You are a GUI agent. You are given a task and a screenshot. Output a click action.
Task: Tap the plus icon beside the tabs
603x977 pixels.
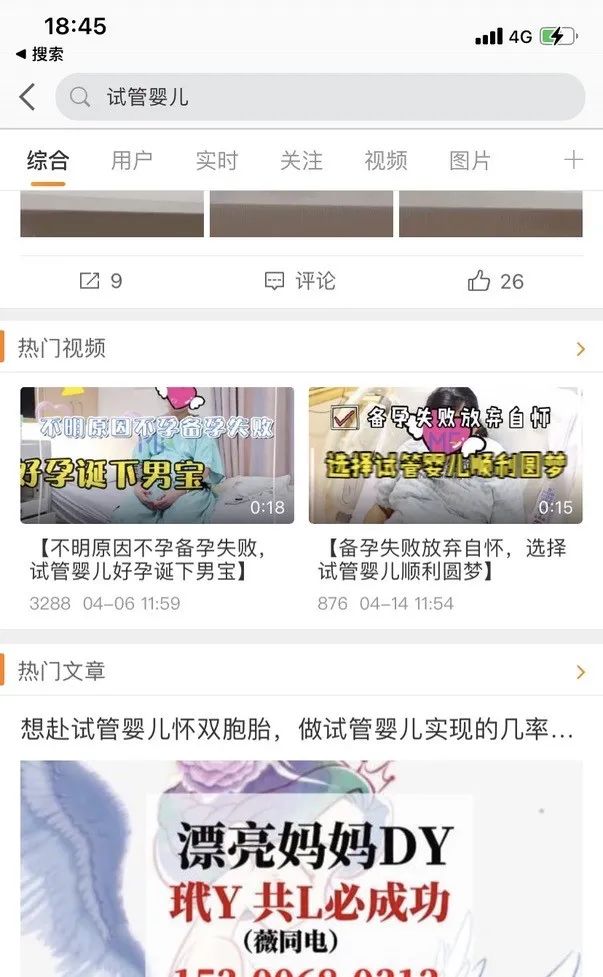coord(573,160)
